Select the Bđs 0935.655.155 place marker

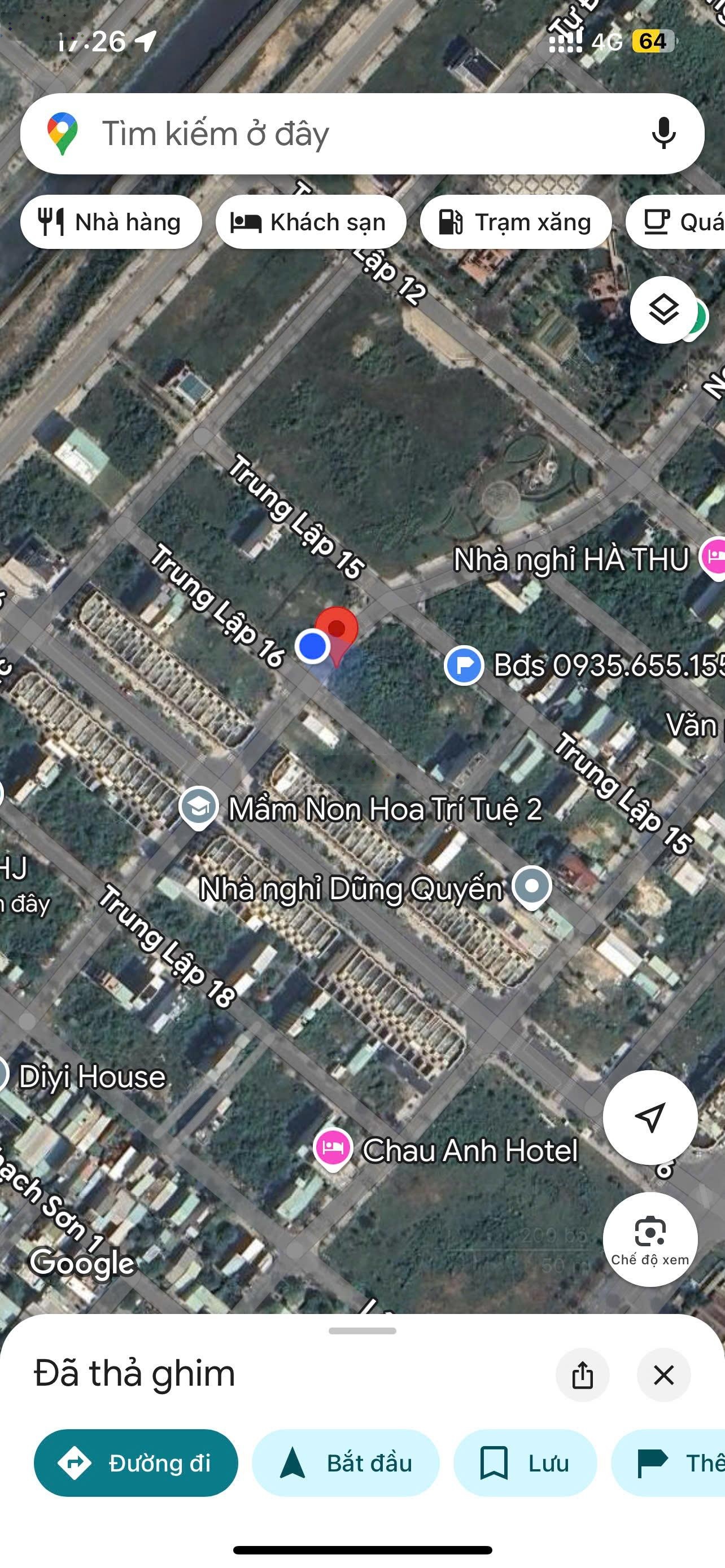(x=464, y=665)
